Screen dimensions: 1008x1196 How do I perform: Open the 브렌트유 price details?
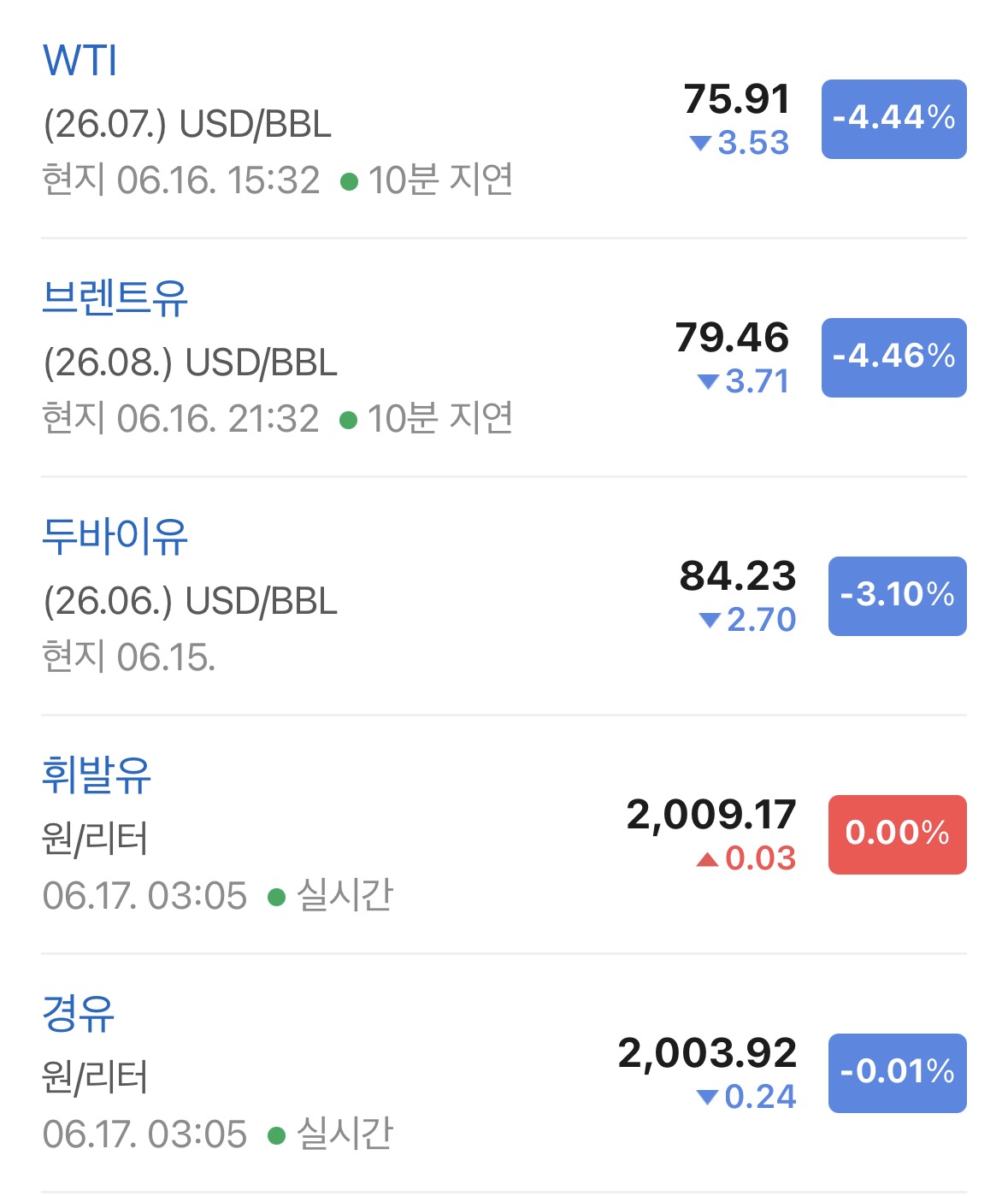pyautogui.click(x=504, y=357)
